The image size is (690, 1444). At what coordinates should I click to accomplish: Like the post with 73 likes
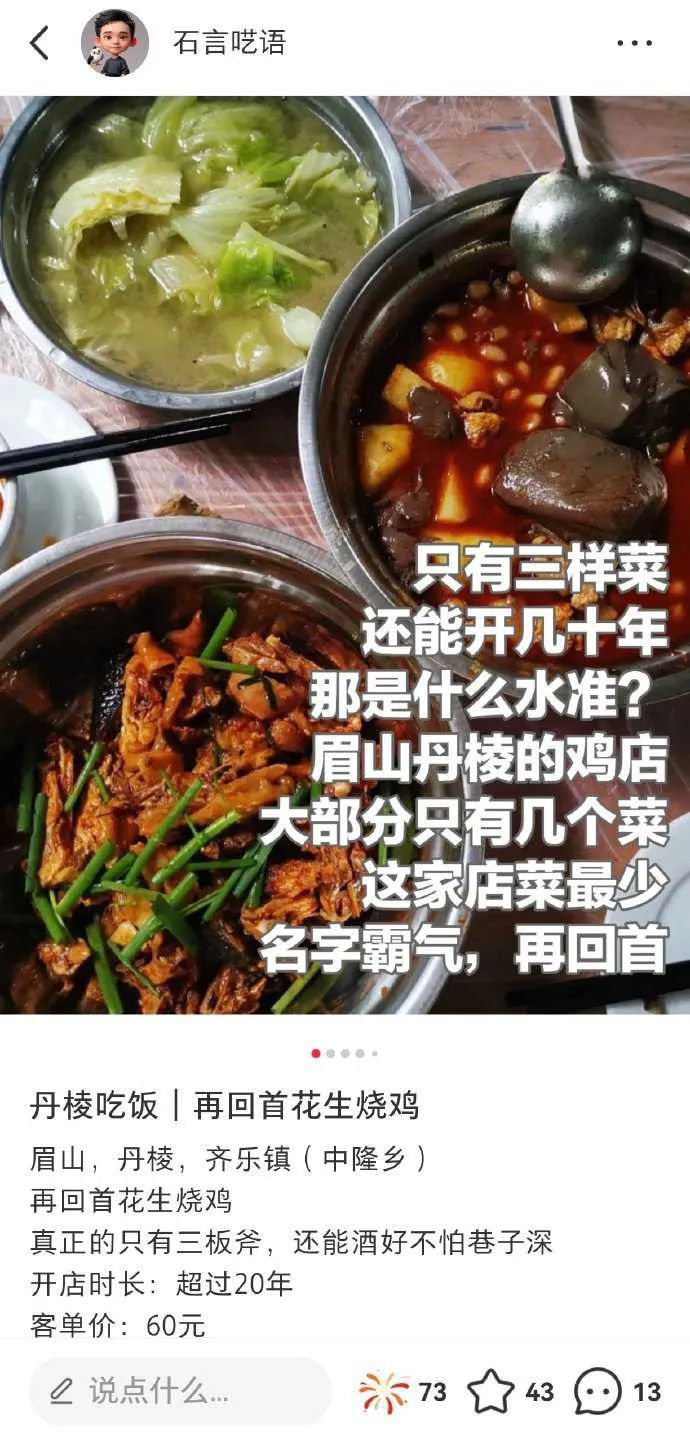pyautogui.click(x=385, y=1391)
